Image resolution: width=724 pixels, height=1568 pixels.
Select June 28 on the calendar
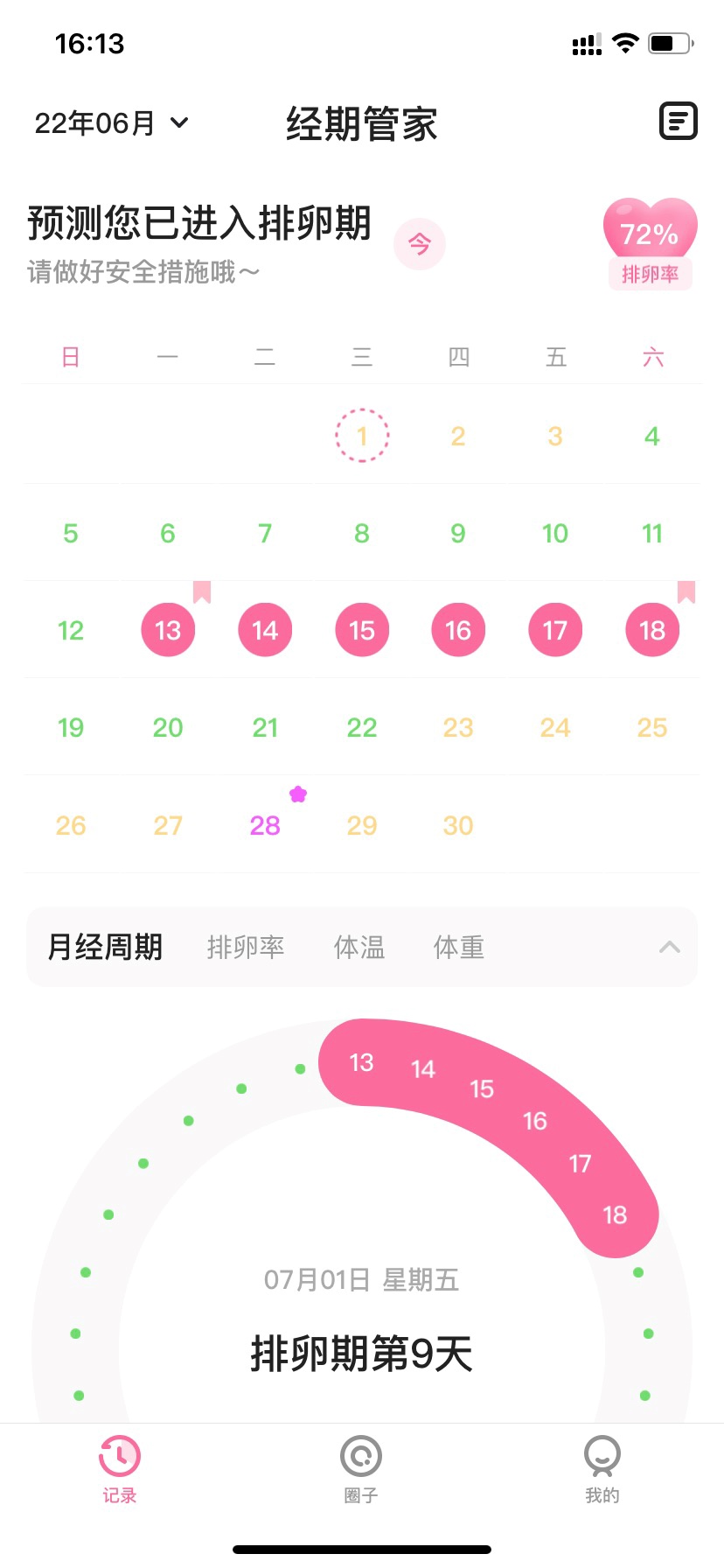pyautogui.click(x=265, y=825)
